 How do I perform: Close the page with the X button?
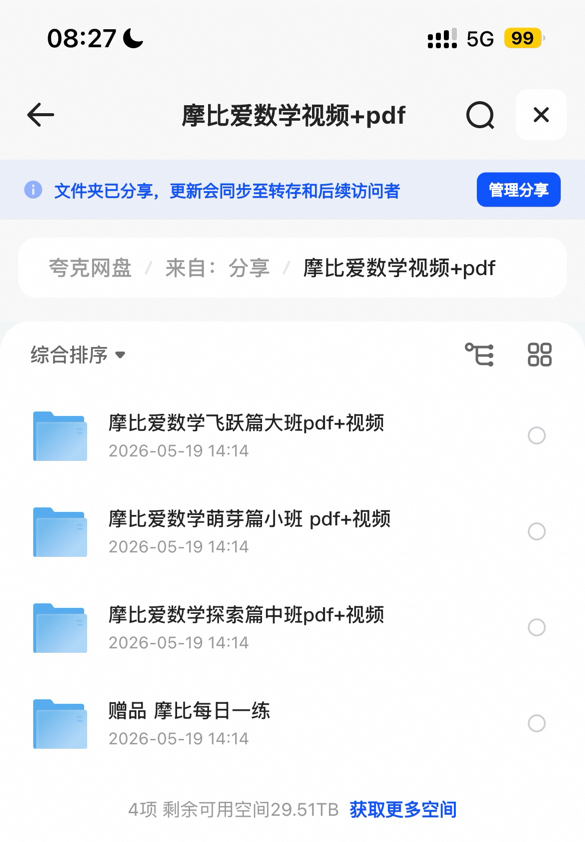tap(541, 115)
